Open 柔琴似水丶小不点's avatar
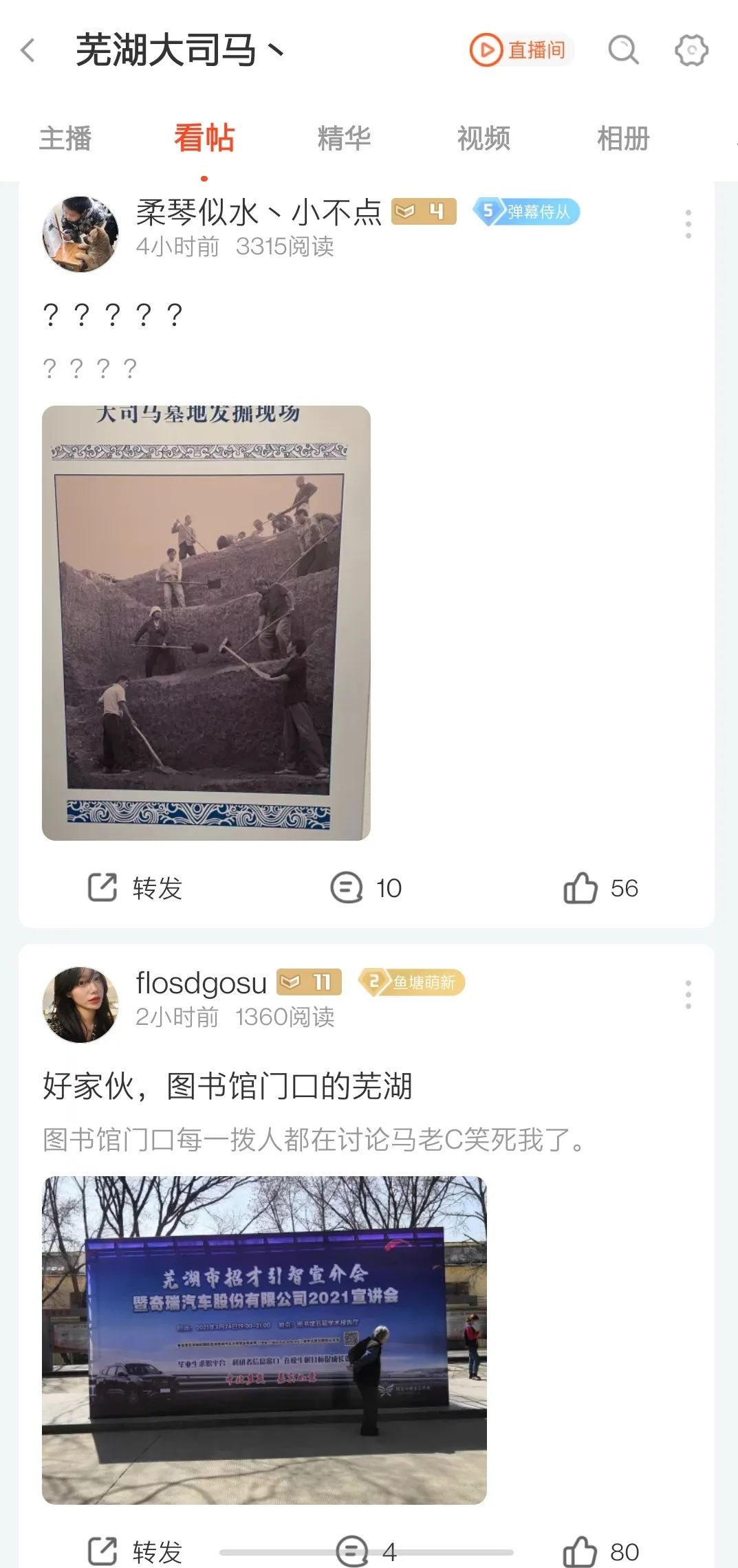The height and width of the screenshot is (1568, 738). point(80,234)
